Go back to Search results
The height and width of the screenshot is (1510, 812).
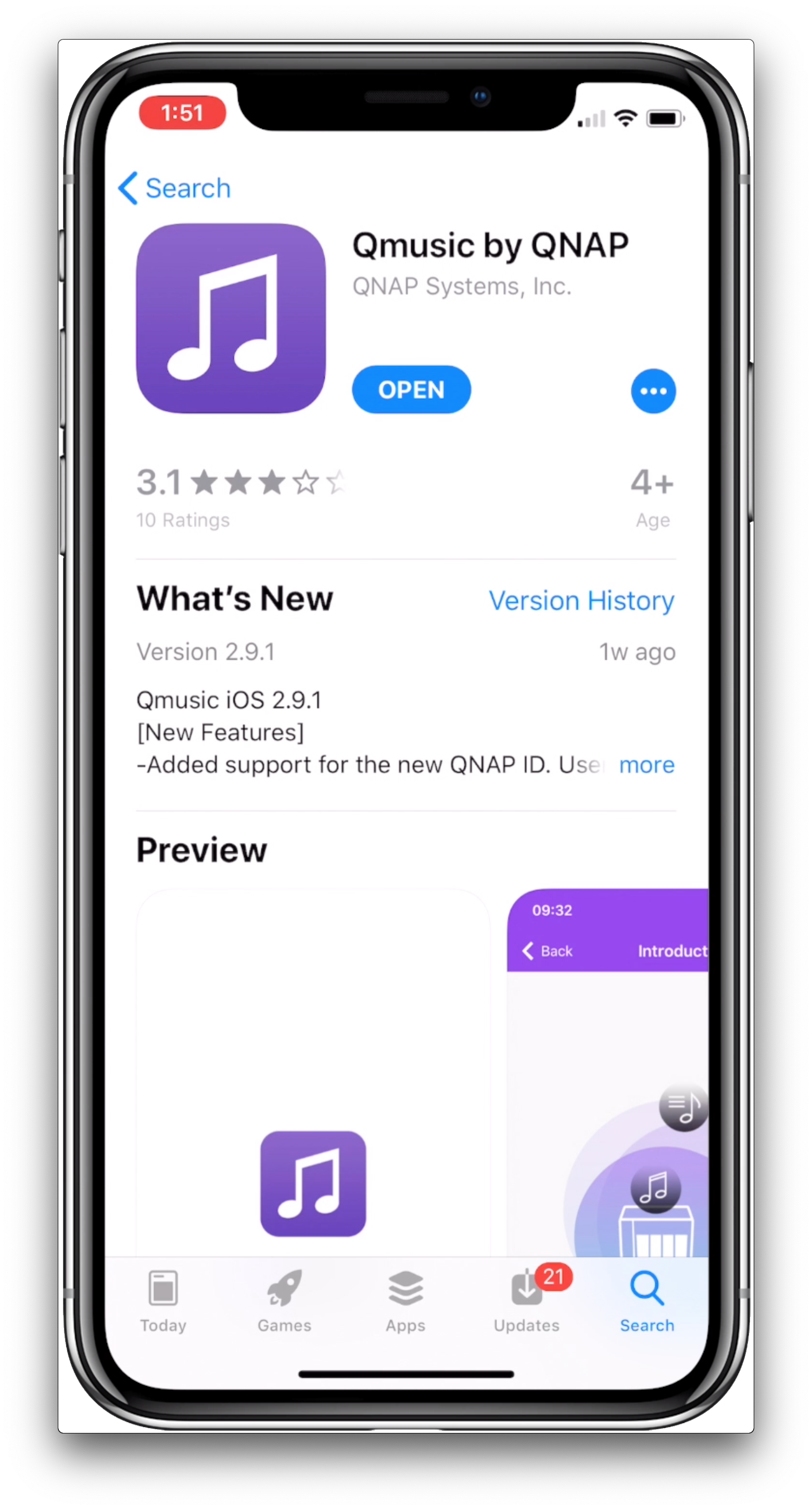pyautogui.click(x=174, y=188)
